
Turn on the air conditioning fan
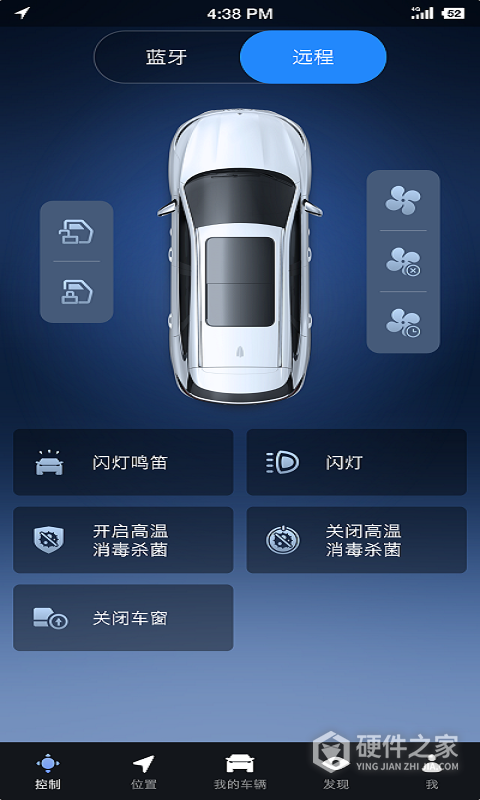pos(403,200)
